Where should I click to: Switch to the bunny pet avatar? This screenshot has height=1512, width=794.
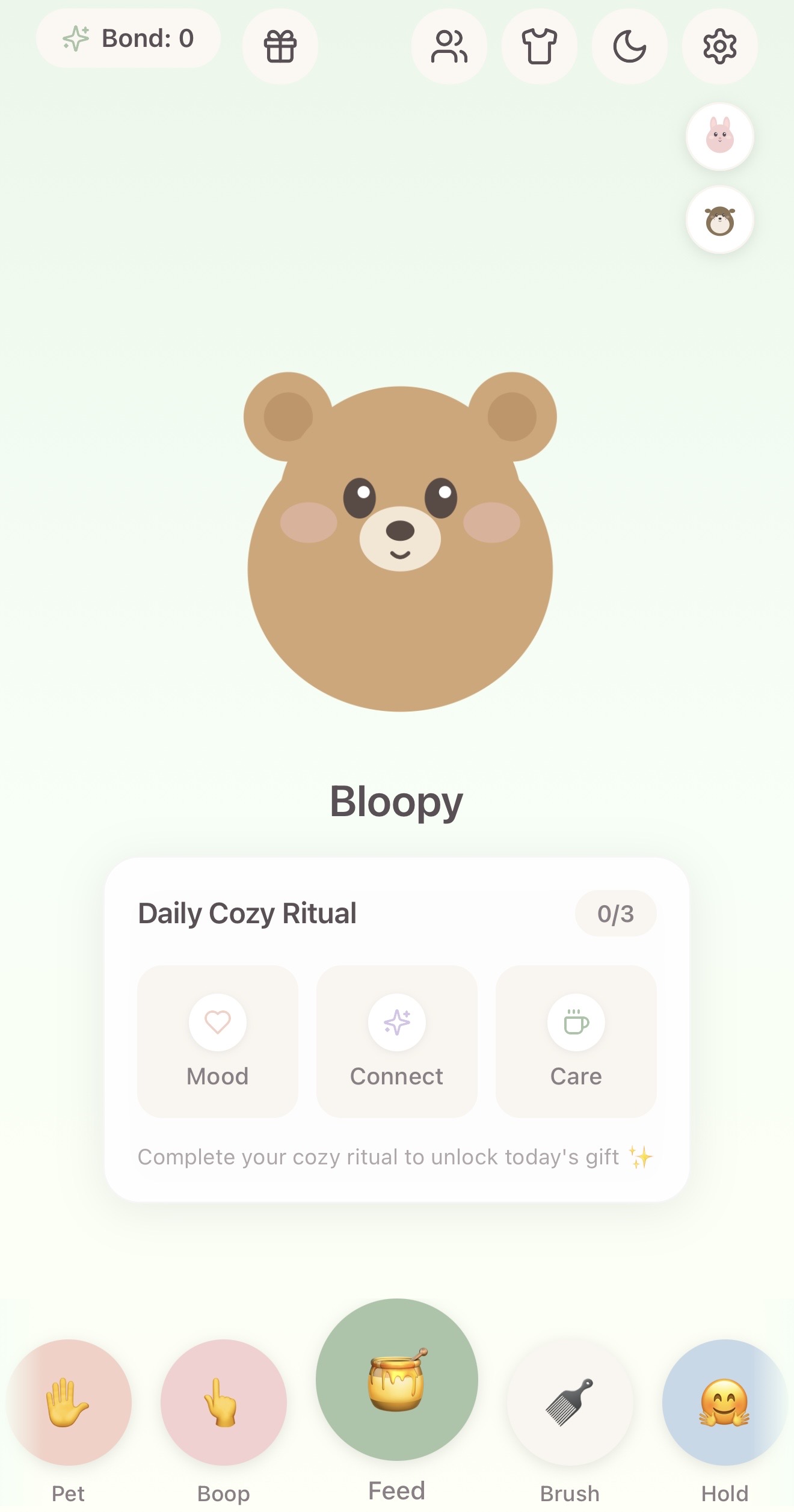[720, 137]
